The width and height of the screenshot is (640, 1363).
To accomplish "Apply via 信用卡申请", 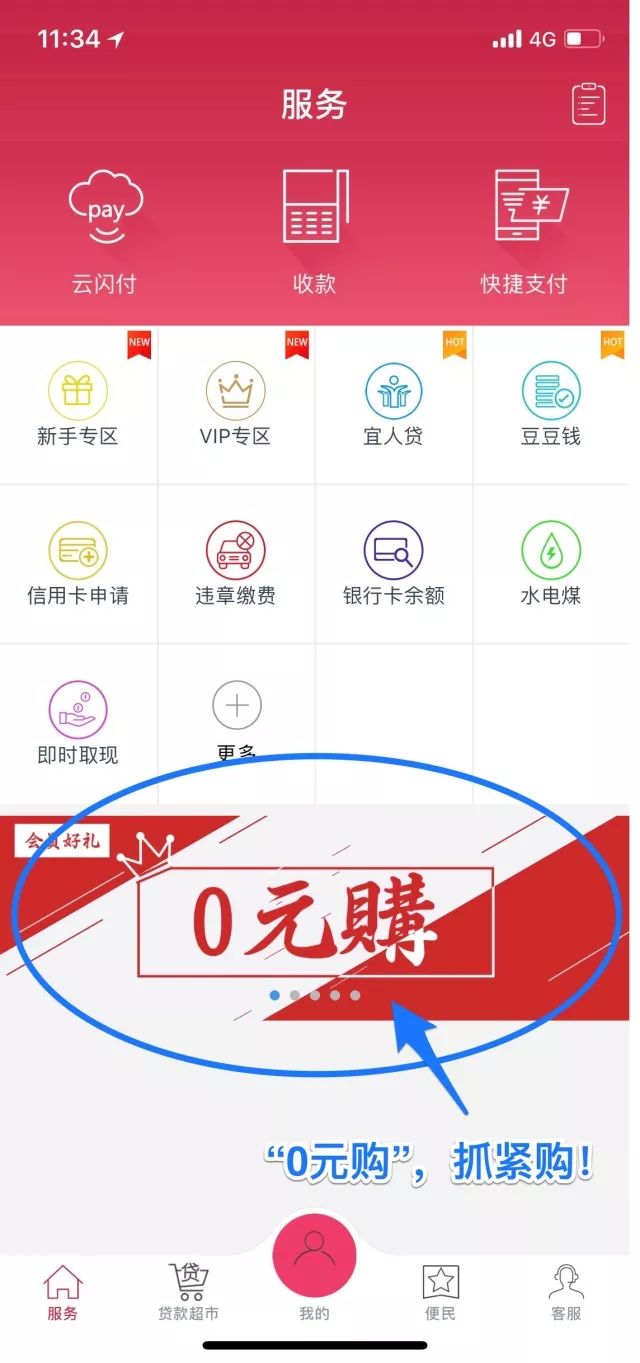I will coord(78,563).
